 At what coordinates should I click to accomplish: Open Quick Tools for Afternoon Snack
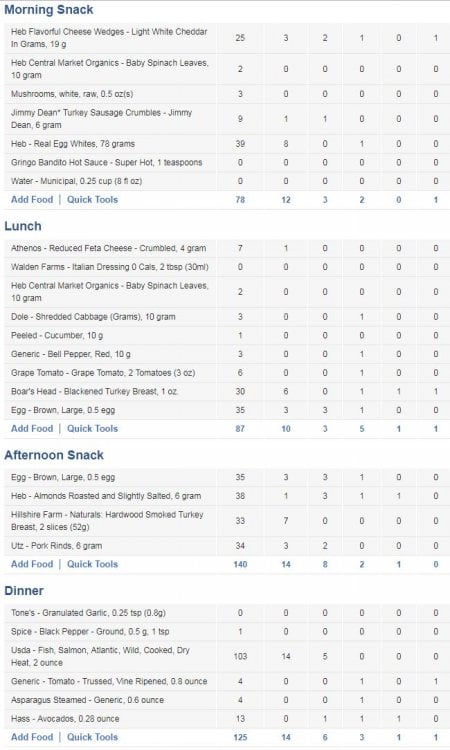(92, 564)
